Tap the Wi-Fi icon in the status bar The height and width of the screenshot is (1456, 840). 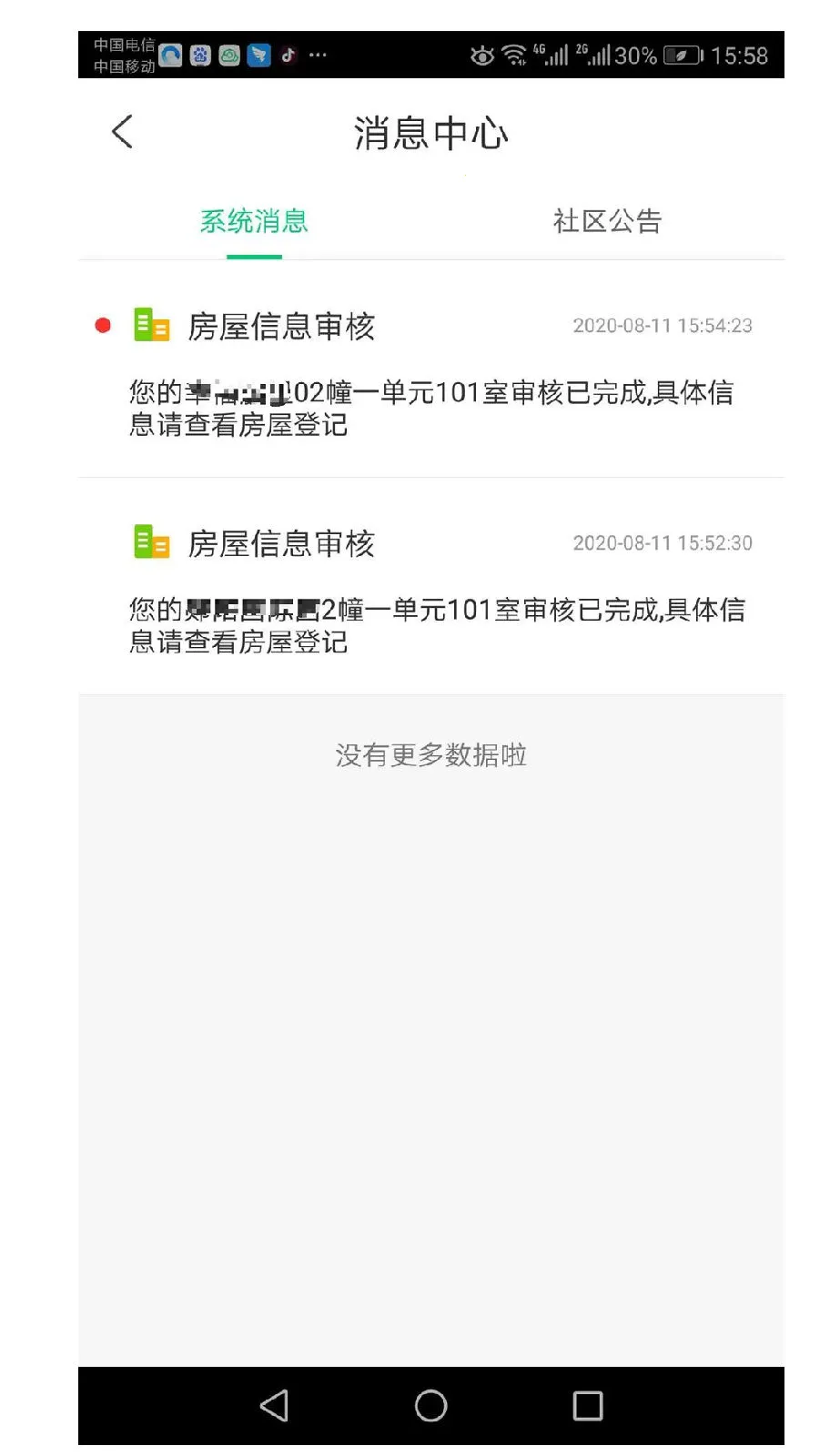coord(514,56)
